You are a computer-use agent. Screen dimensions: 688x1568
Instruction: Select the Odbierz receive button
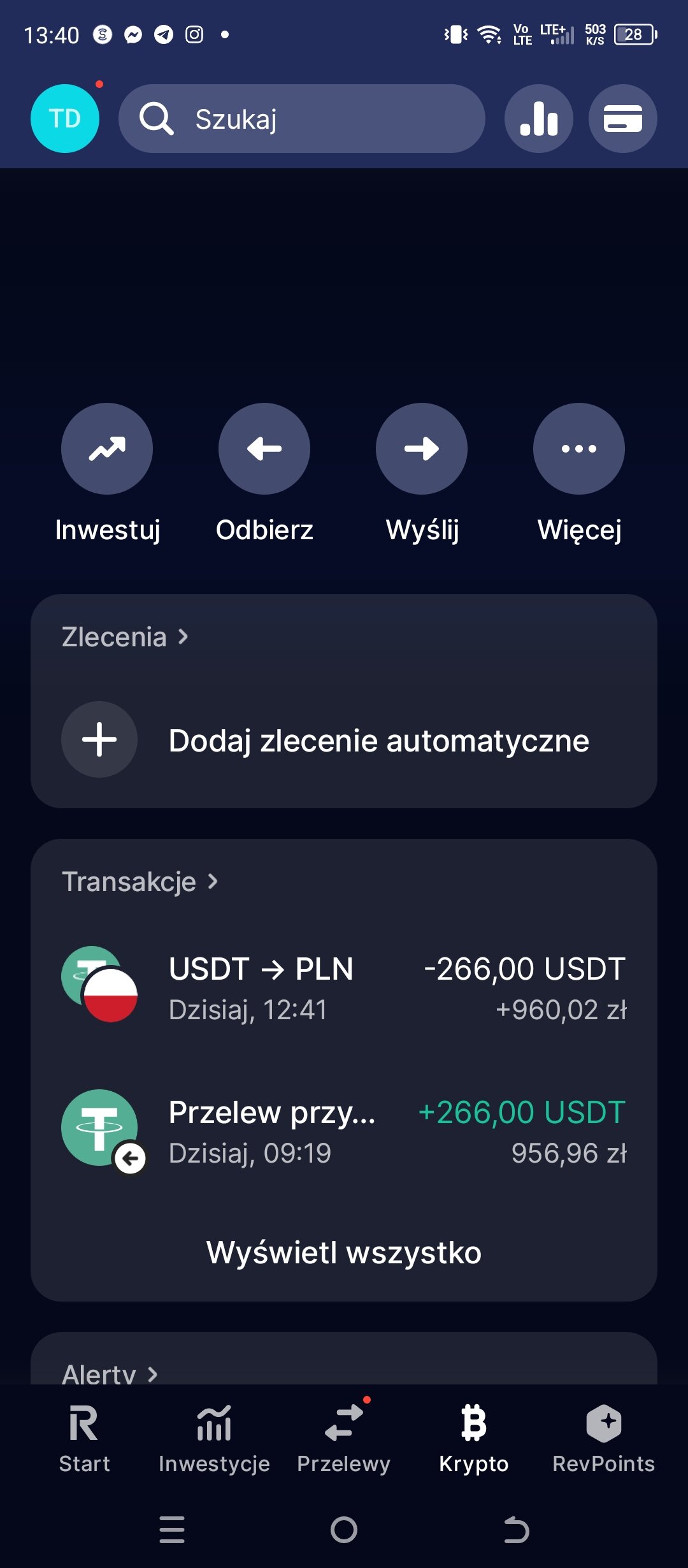264,449
